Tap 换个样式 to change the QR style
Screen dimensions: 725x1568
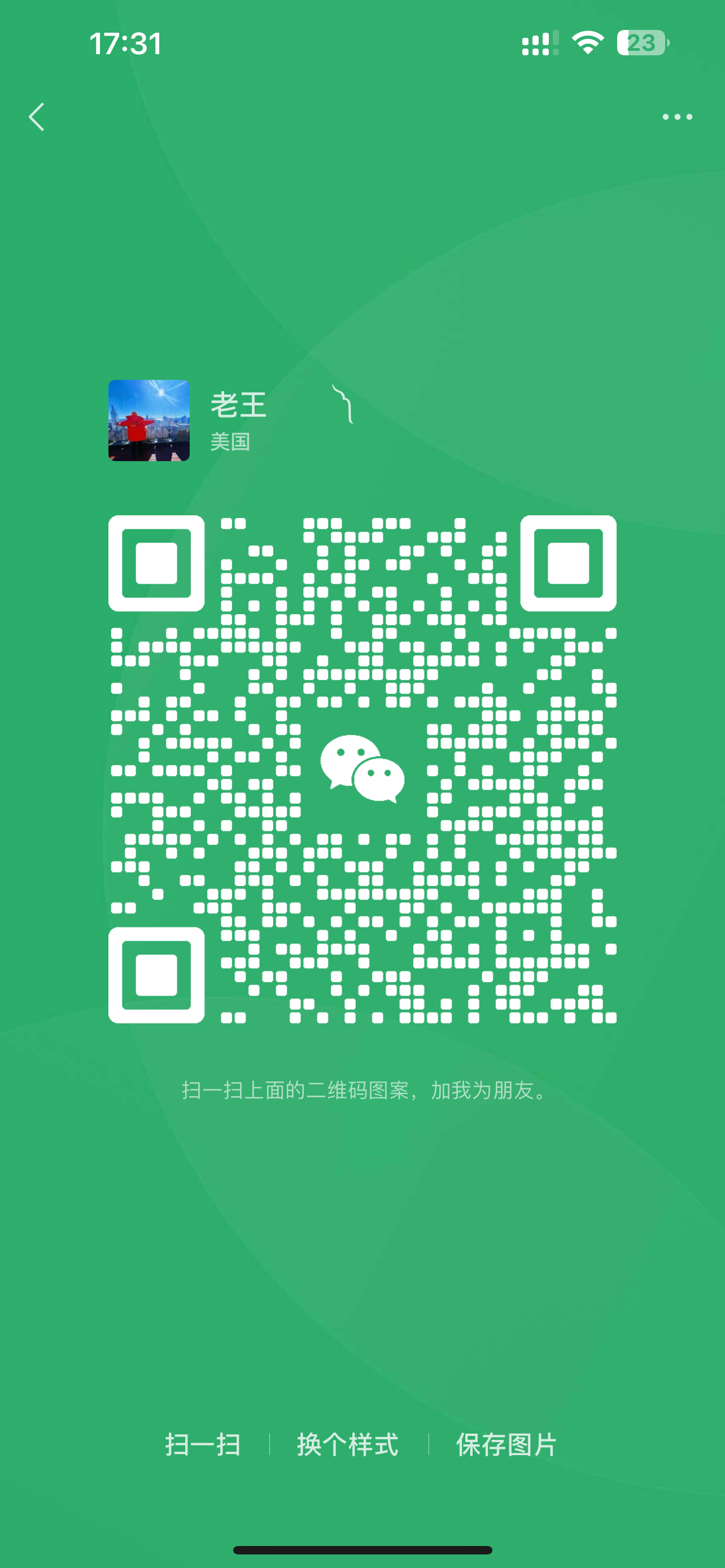click(348, 1444)
